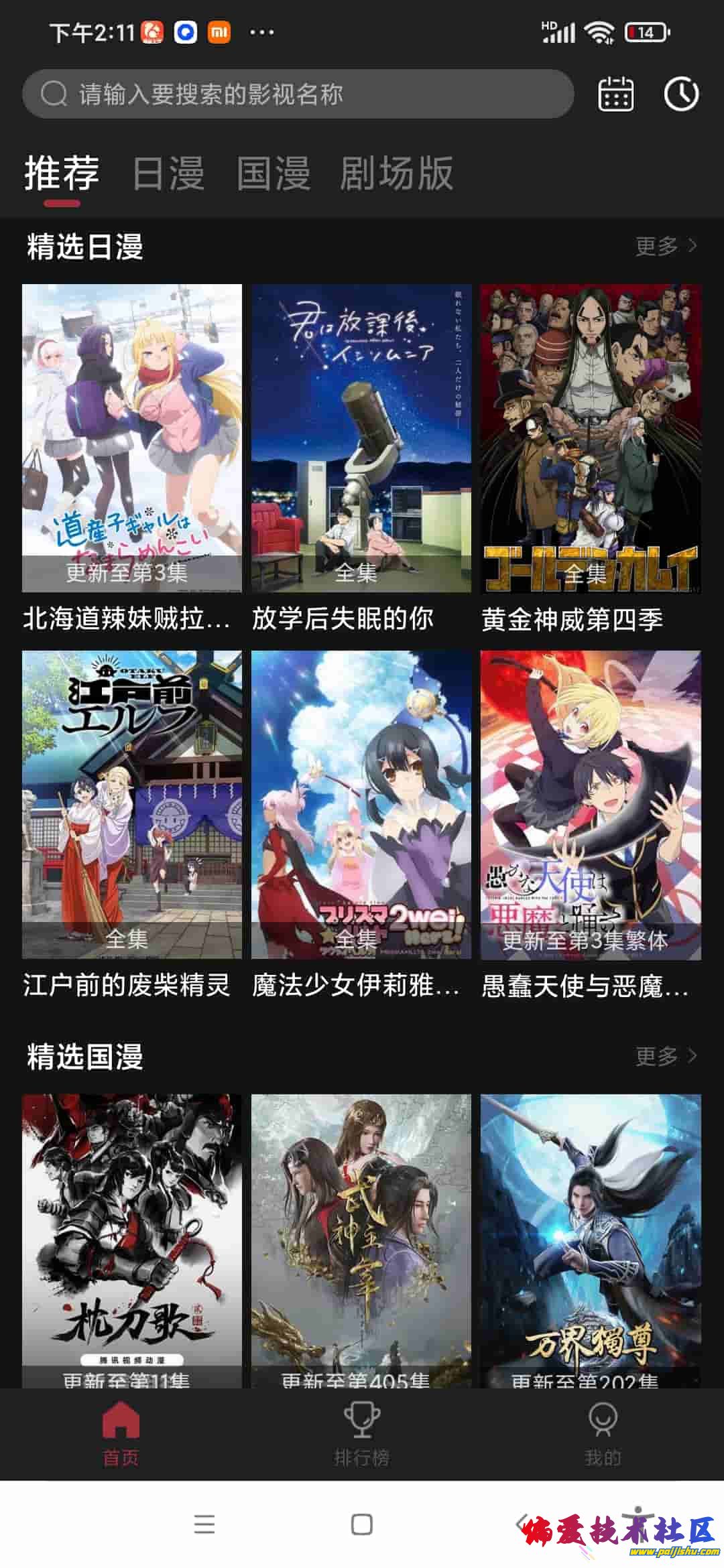Go to the 排行榜 ranking tab

tap(361, 1434)
